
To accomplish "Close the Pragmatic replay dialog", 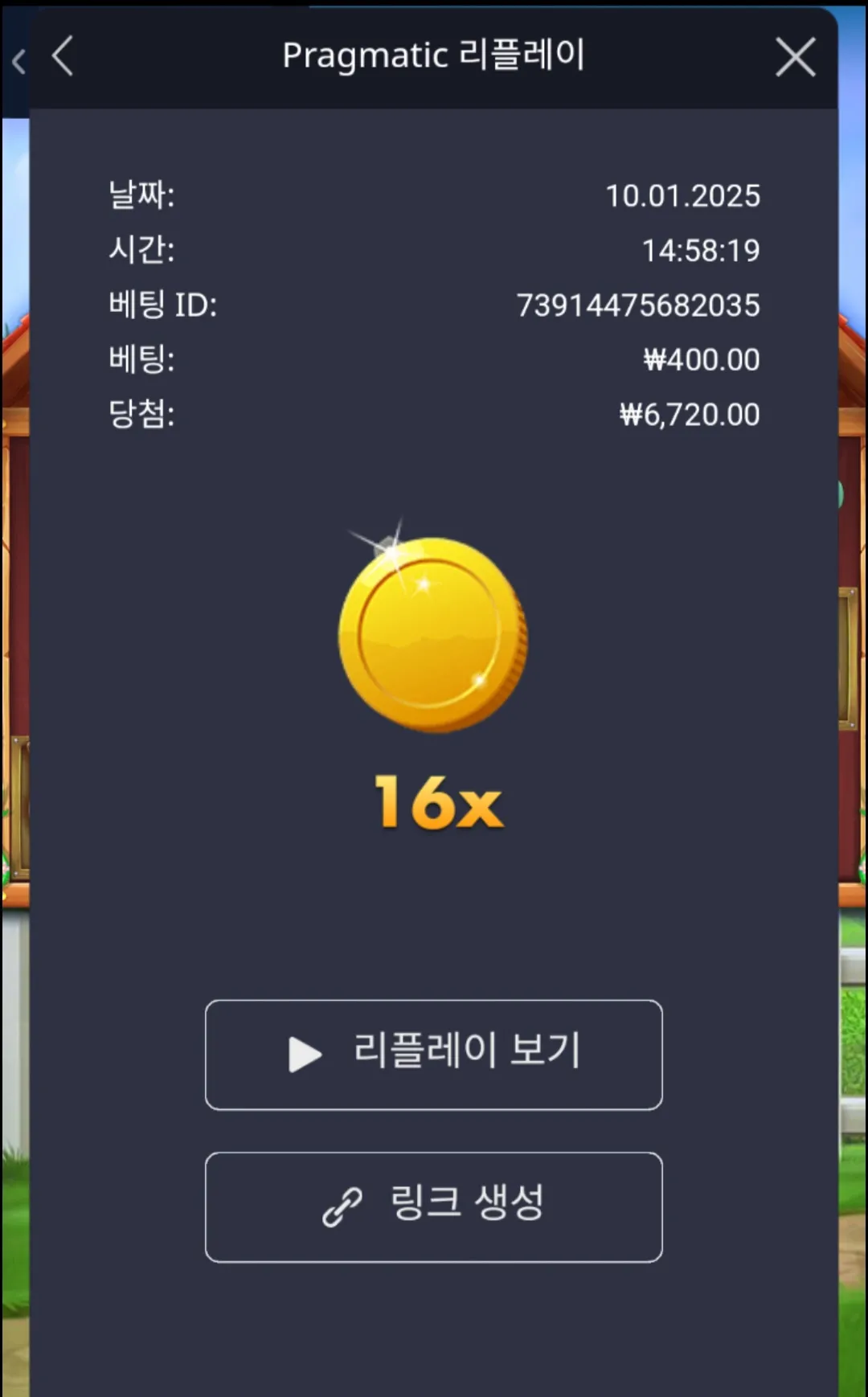I will 795,57.
